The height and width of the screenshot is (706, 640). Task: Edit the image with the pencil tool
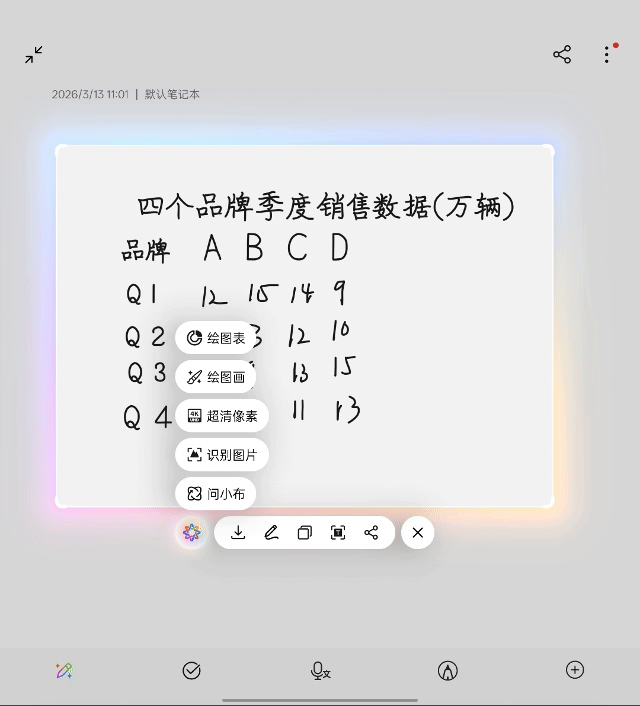coord(271,533)
